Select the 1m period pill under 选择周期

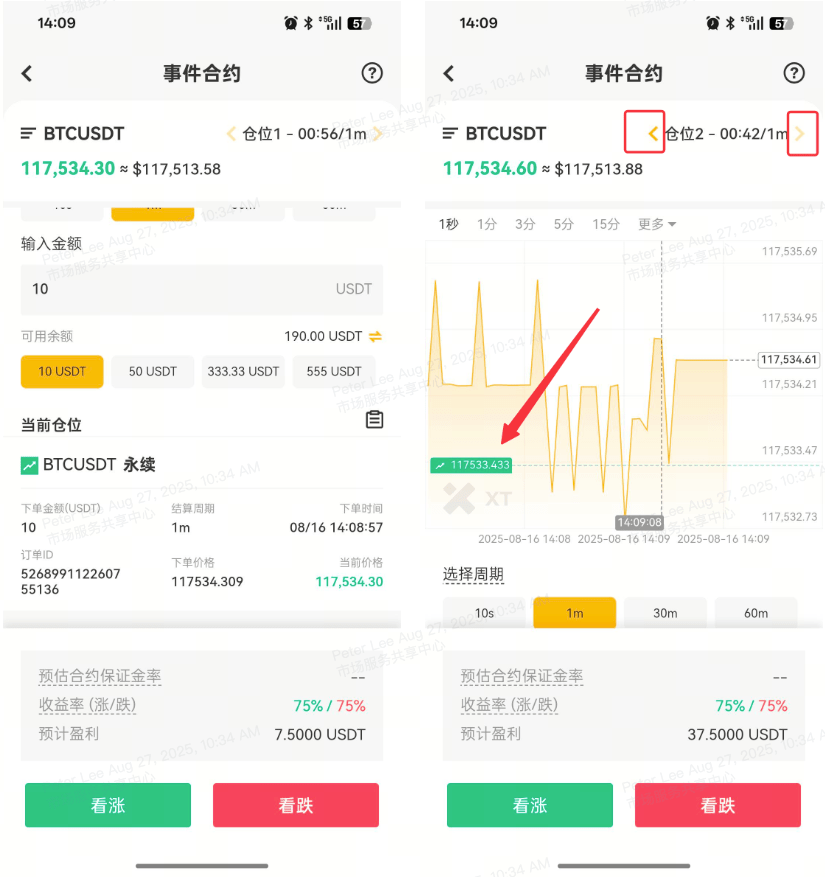point(574,612)
